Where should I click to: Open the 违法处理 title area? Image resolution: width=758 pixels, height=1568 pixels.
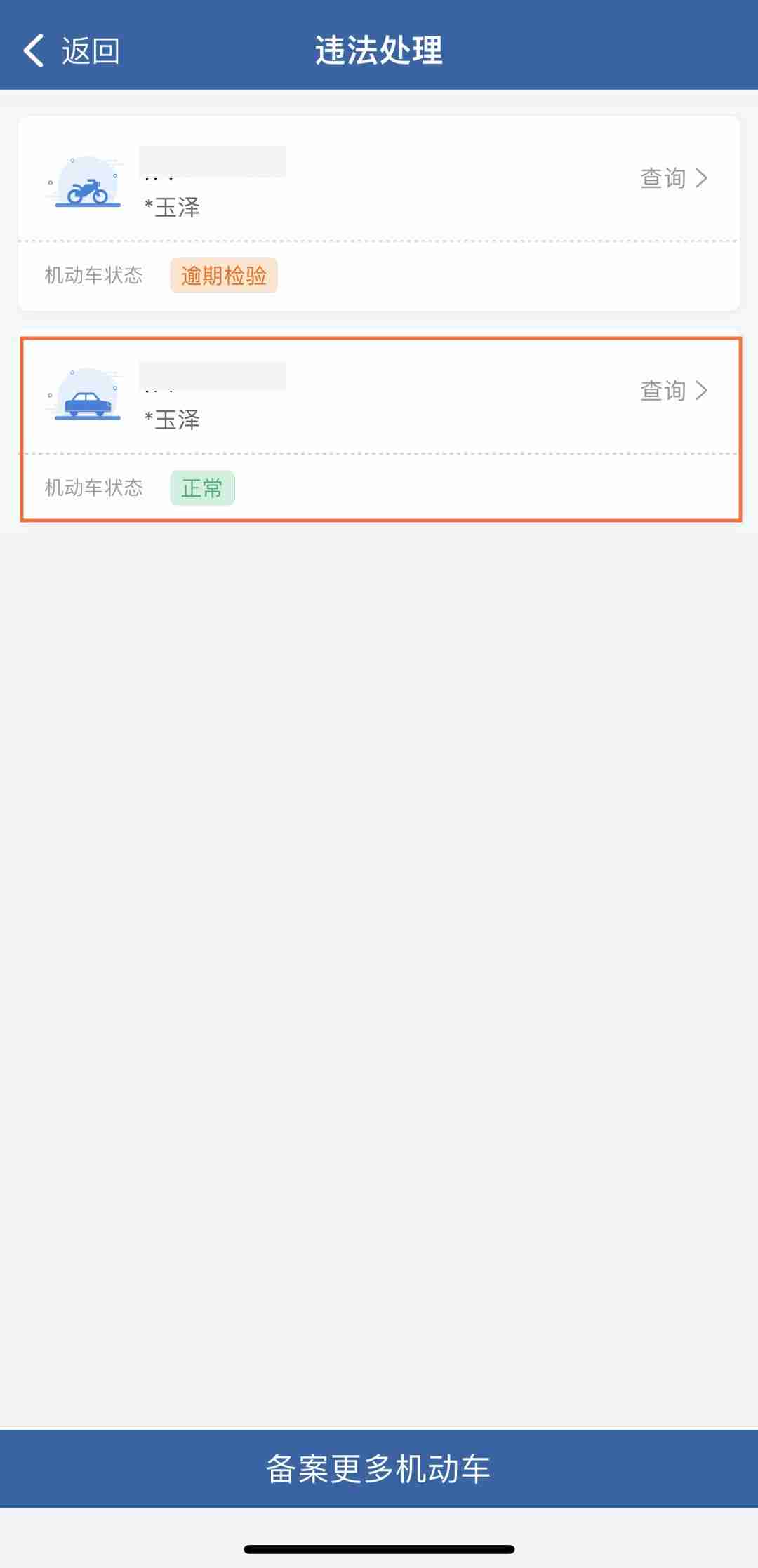click(379, 51)
